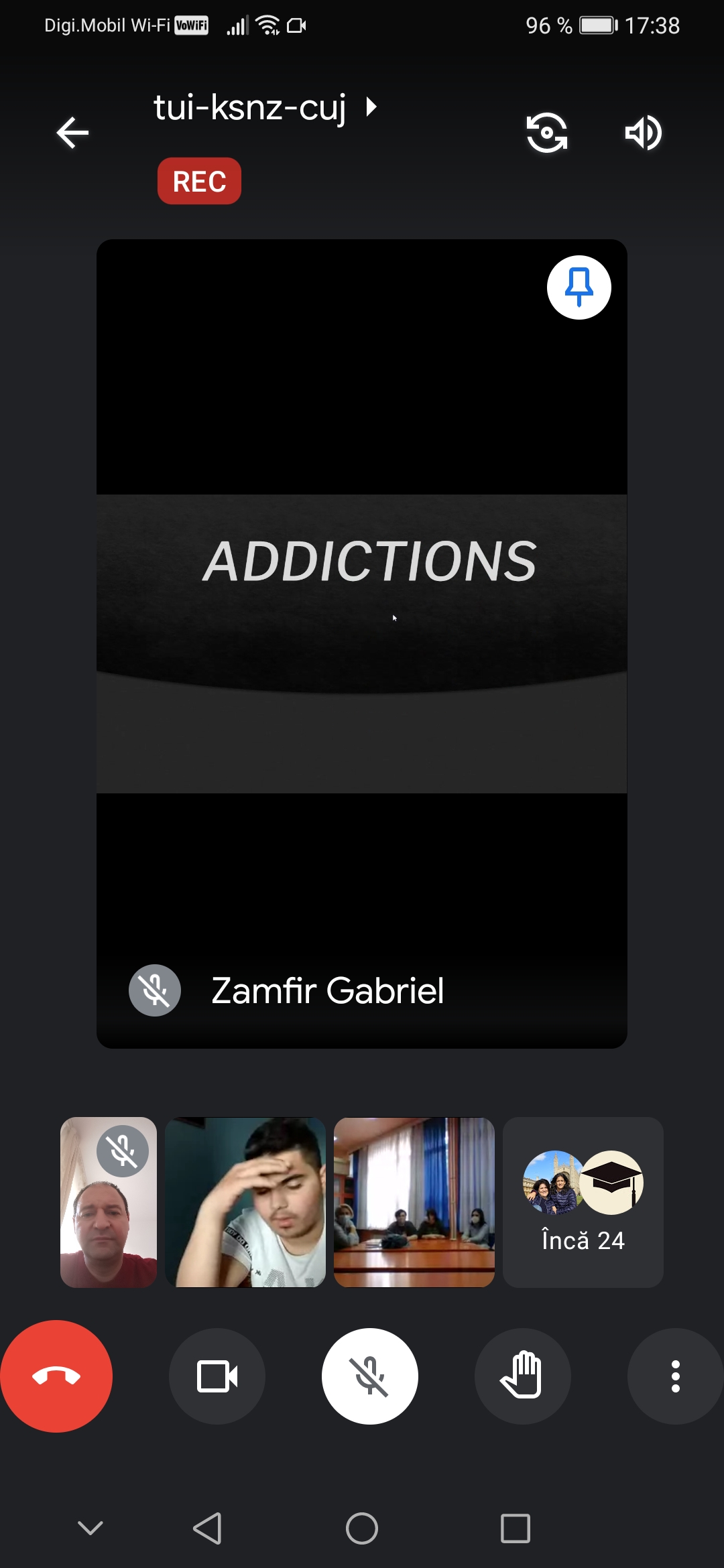Open Zamfir Gabriel's shared presentation tile
Screen dimensions: 724x1568
point(362,643)
